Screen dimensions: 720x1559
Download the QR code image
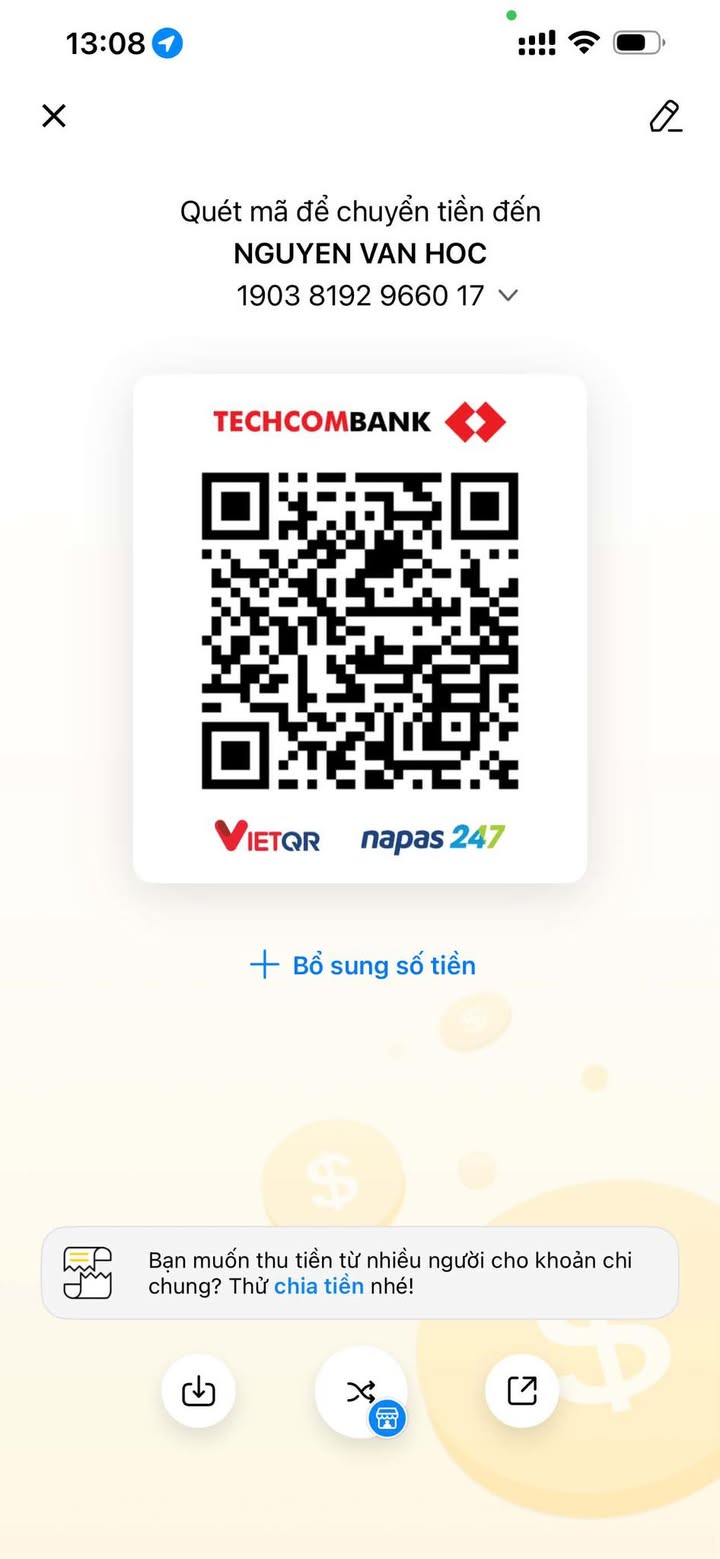click(x=198, y=1390)
